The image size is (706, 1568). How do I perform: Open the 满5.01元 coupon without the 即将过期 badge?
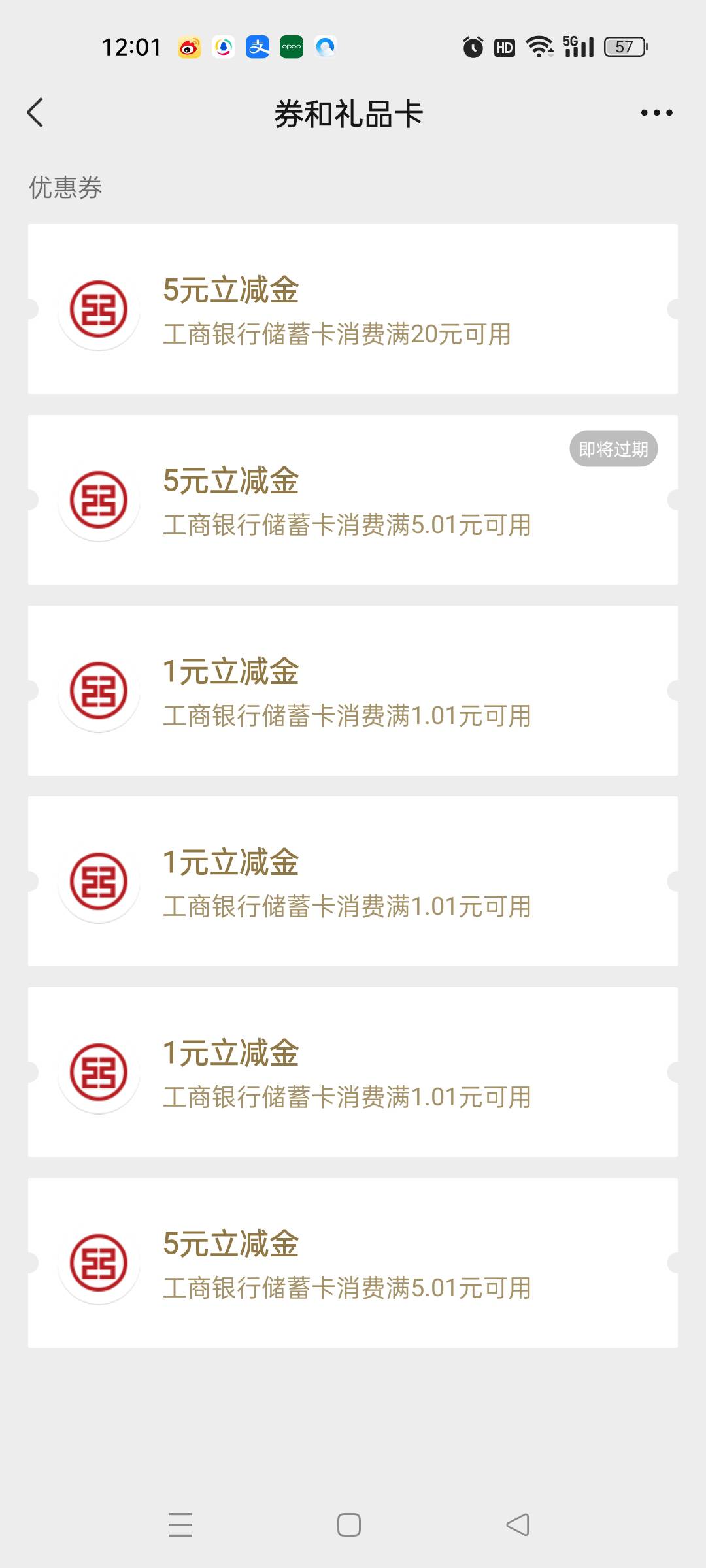coord(353,1263)
